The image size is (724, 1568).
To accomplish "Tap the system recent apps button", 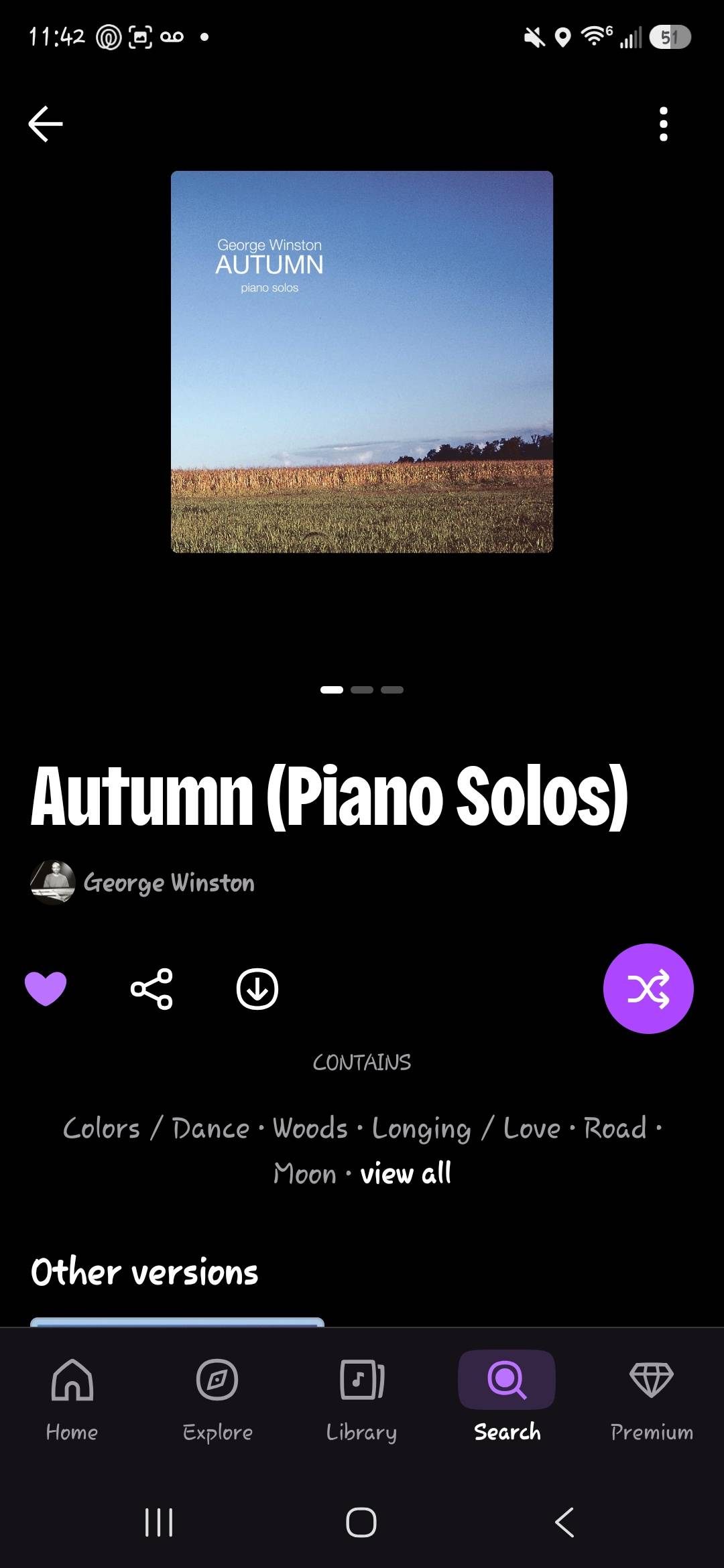I will [x=159, y=1522].
